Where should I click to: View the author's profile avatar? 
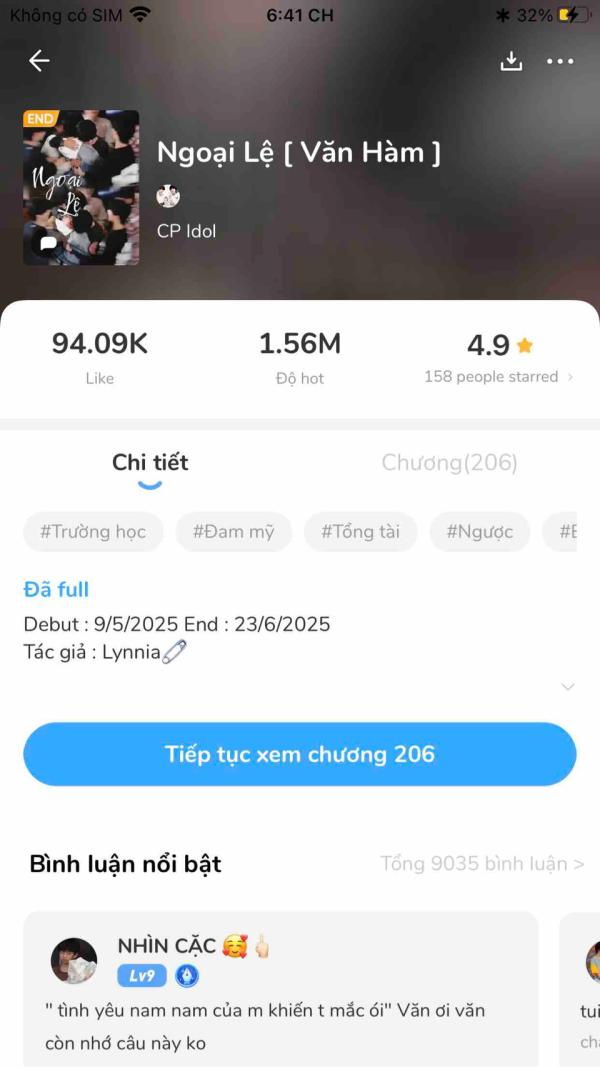coord(168,196)
